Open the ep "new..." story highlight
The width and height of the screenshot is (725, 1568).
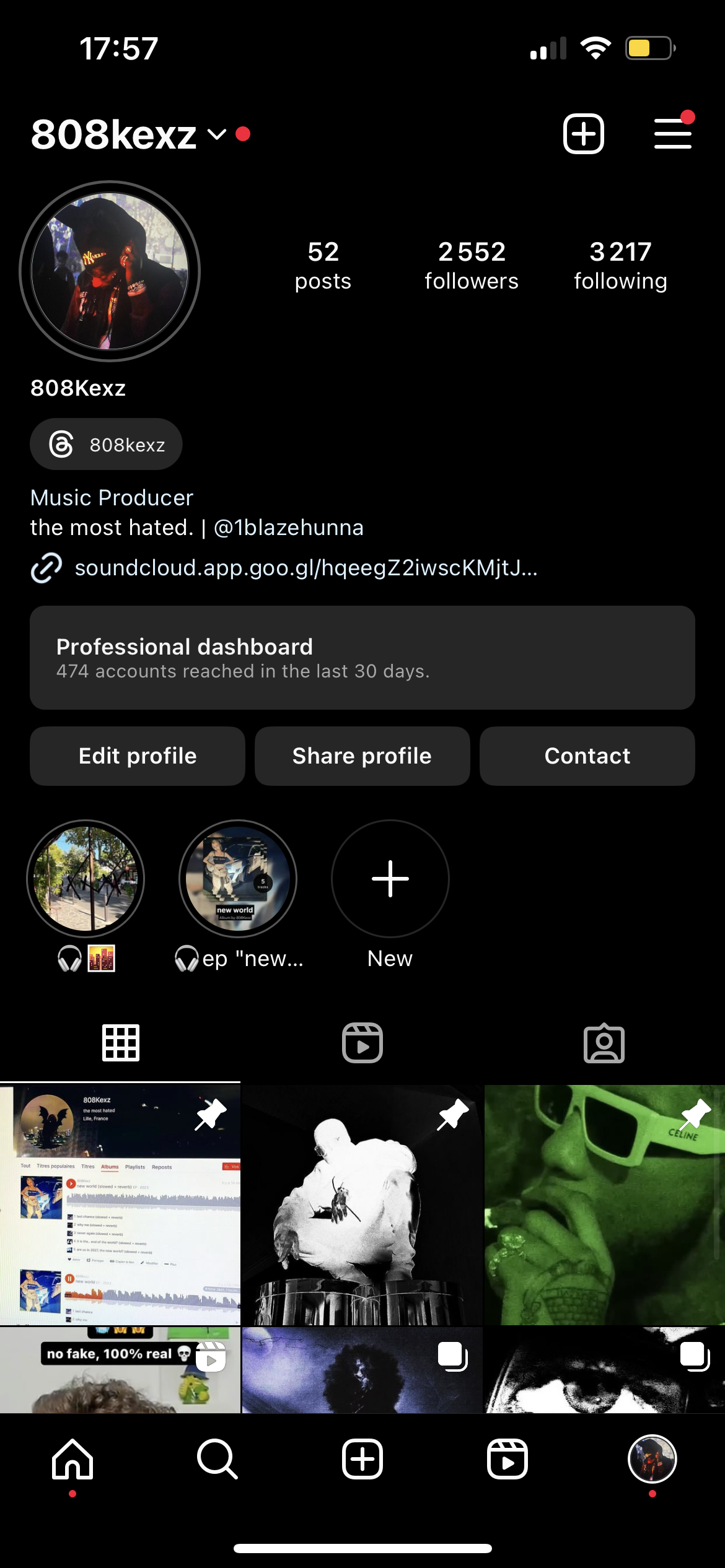238,879
